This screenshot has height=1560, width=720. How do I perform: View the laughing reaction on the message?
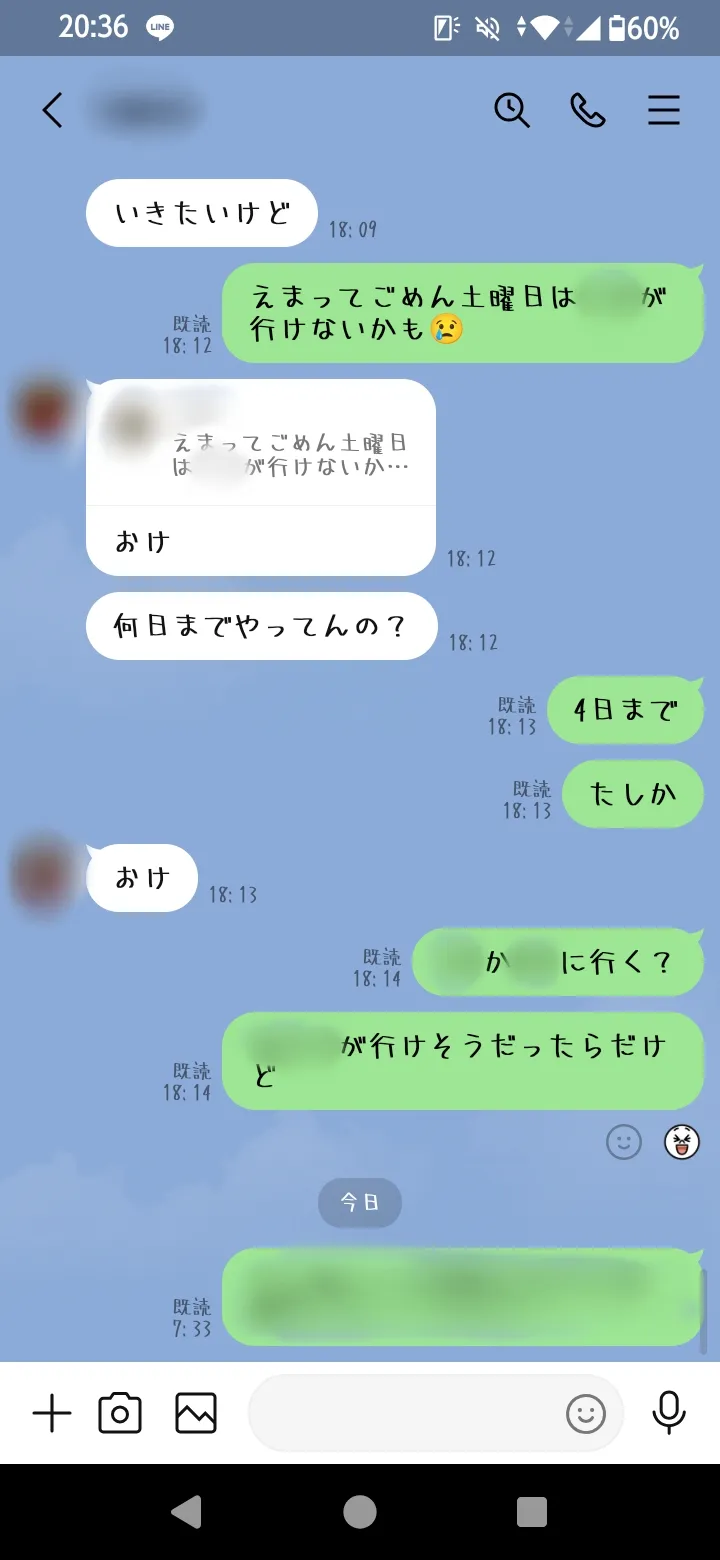coord(682,1141)
